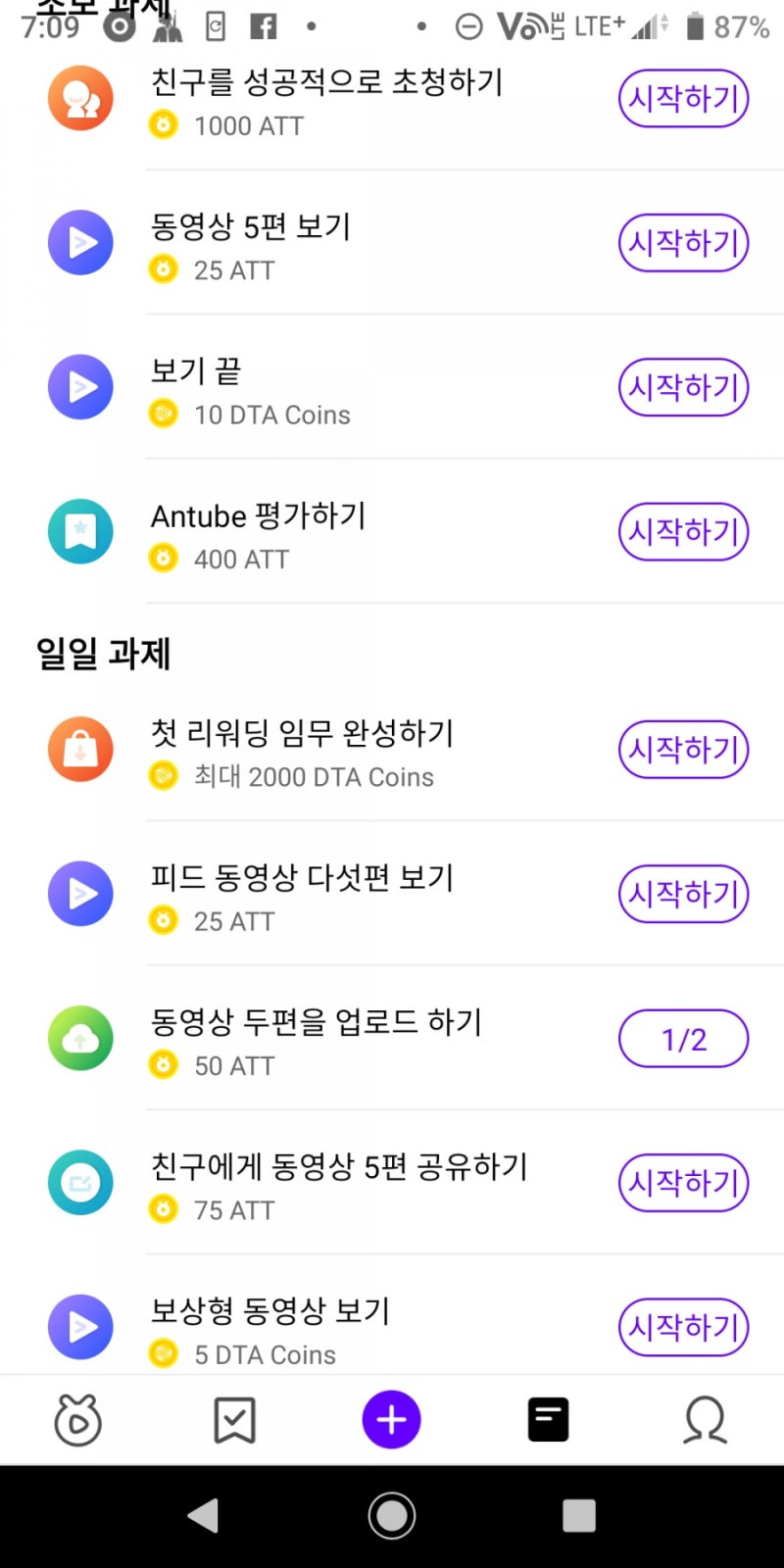784x1568 pixels.
Task: Select the green cloud upload icon
Action: coord(80,1038)
